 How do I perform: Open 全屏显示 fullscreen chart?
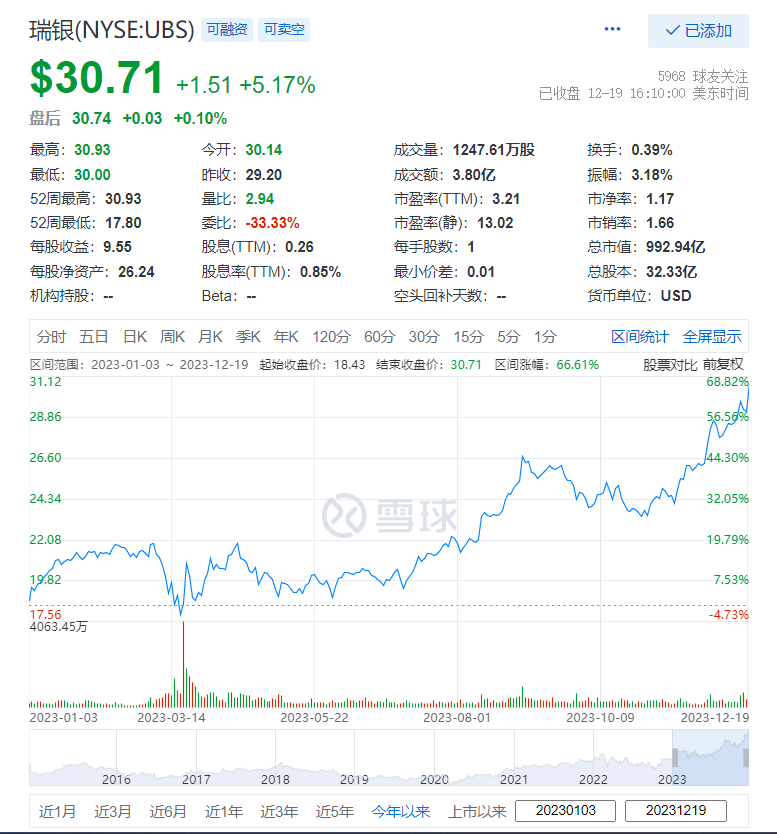click(x=712, y=336)
